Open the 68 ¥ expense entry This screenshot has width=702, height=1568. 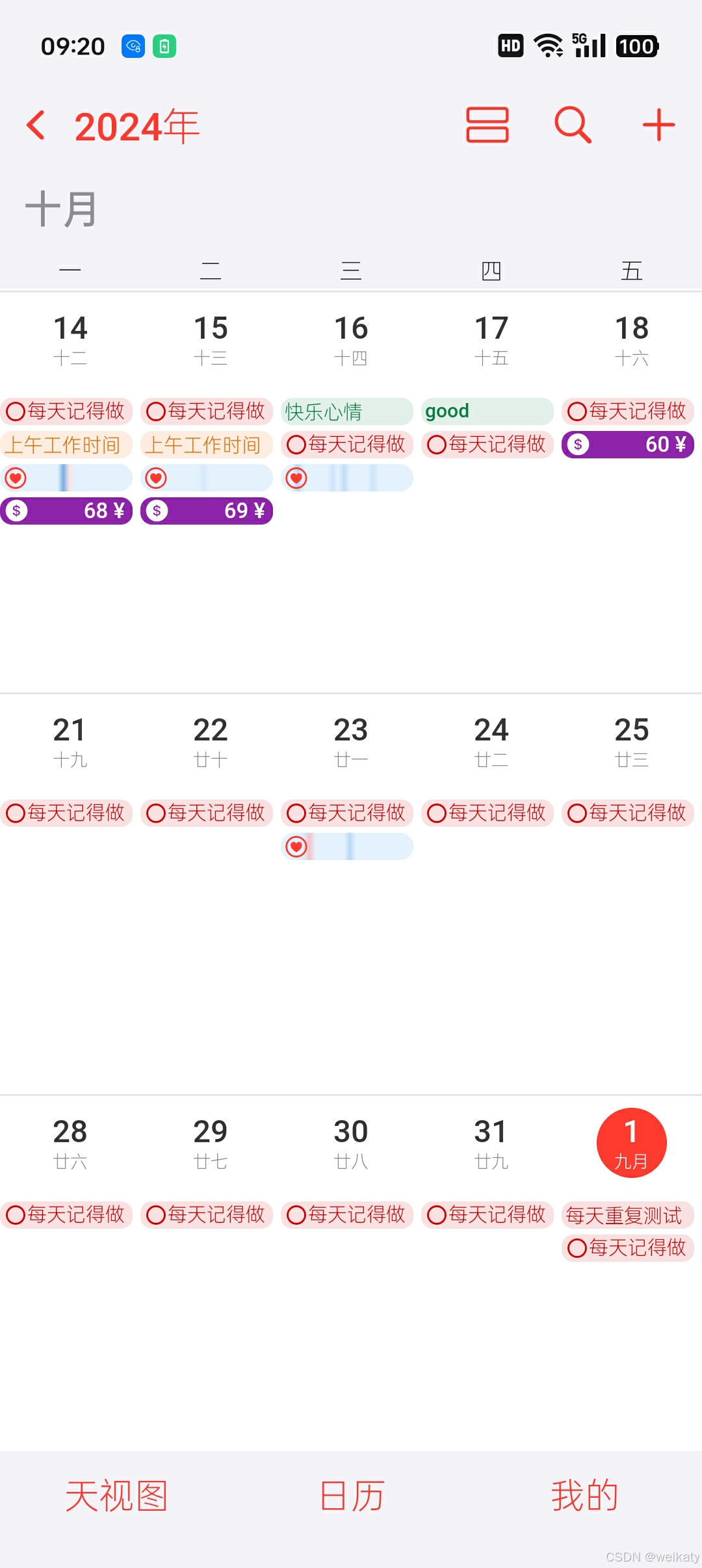(x=66, y=511)
